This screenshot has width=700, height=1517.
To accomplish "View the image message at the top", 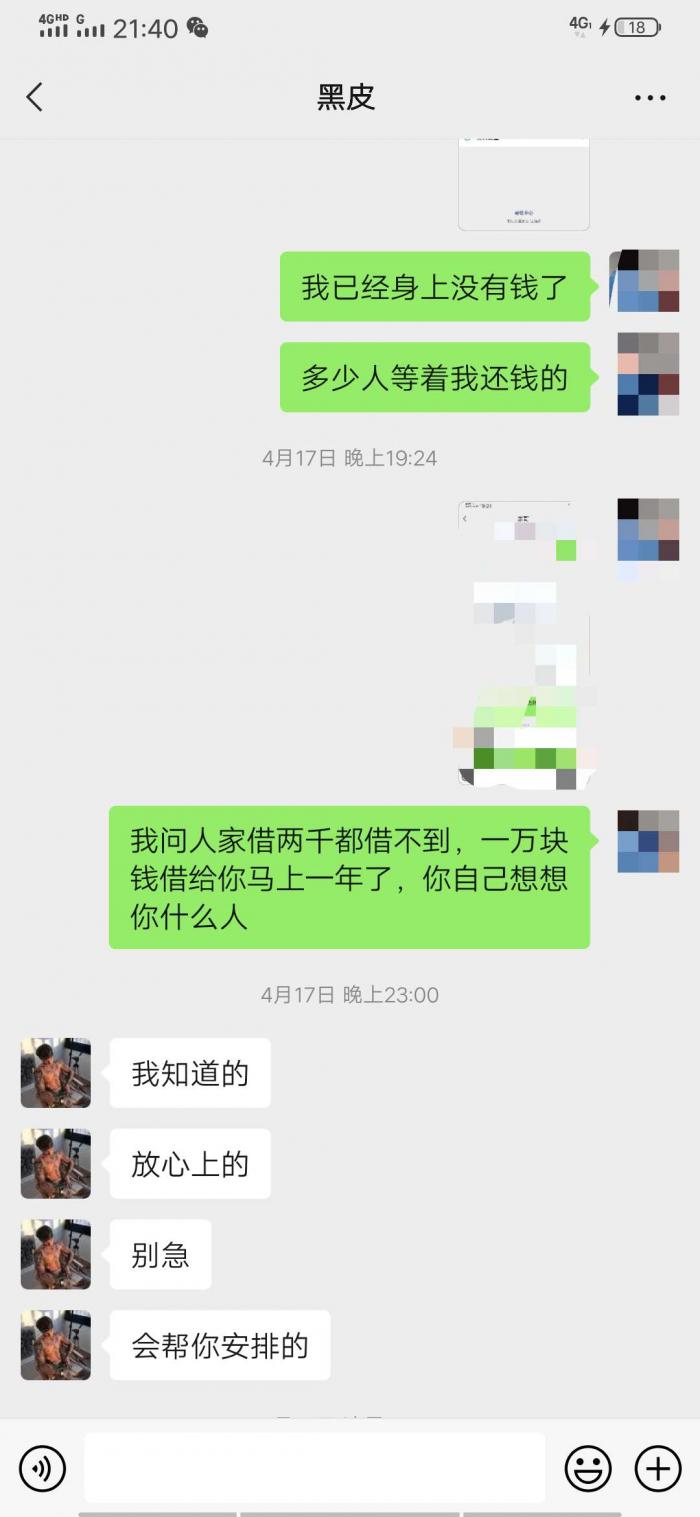I will click(x=524, y=184).
